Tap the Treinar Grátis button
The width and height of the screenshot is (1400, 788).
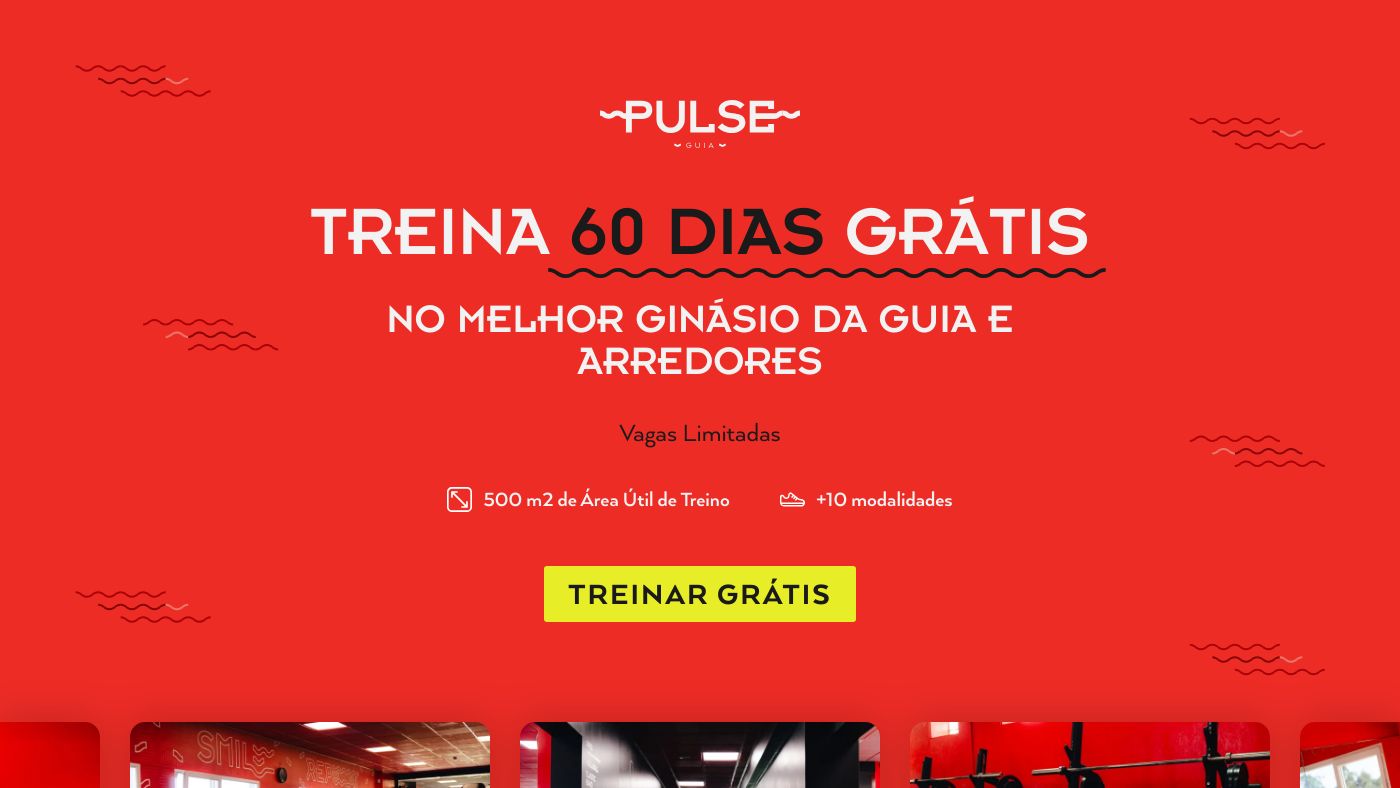click(x=699, y=594)
